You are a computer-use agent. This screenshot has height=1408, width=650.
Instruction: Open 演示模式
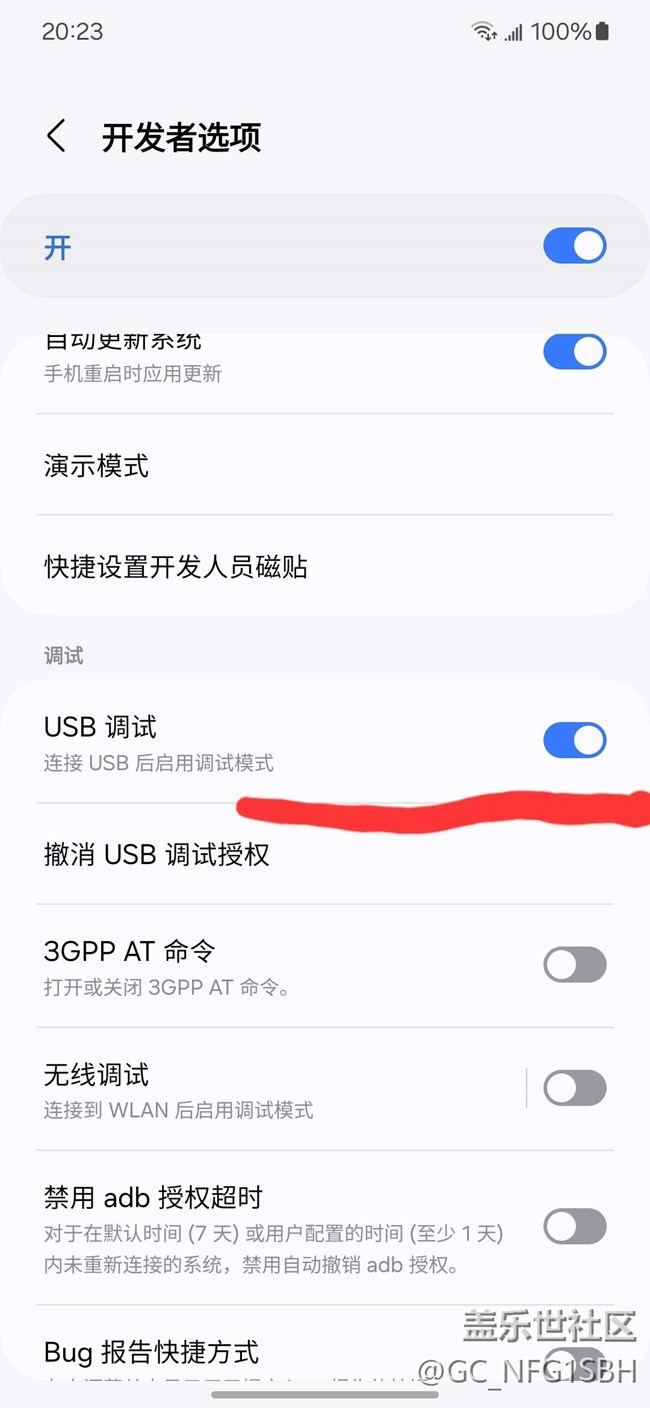click(x=325, y=465)
